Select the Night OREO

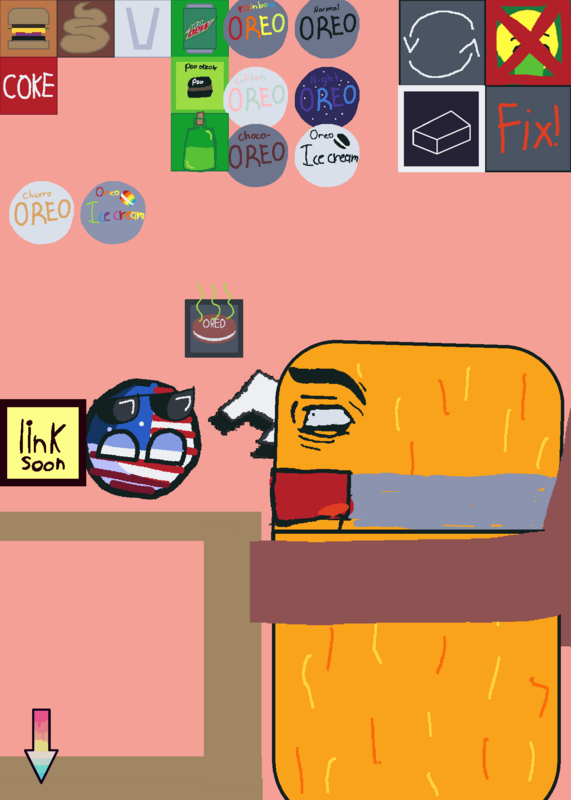(327, 97)
